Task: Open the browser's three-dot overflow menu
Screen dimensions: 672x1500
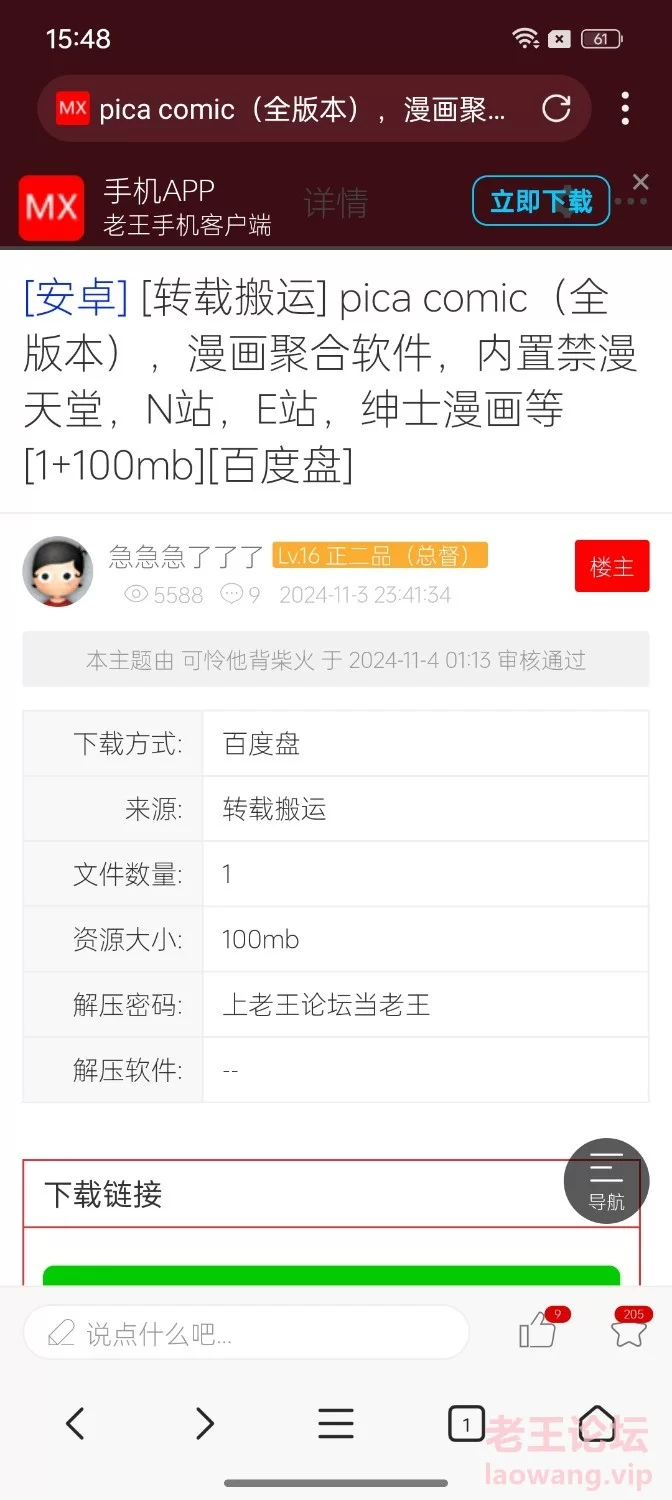Action: point(625,108)
